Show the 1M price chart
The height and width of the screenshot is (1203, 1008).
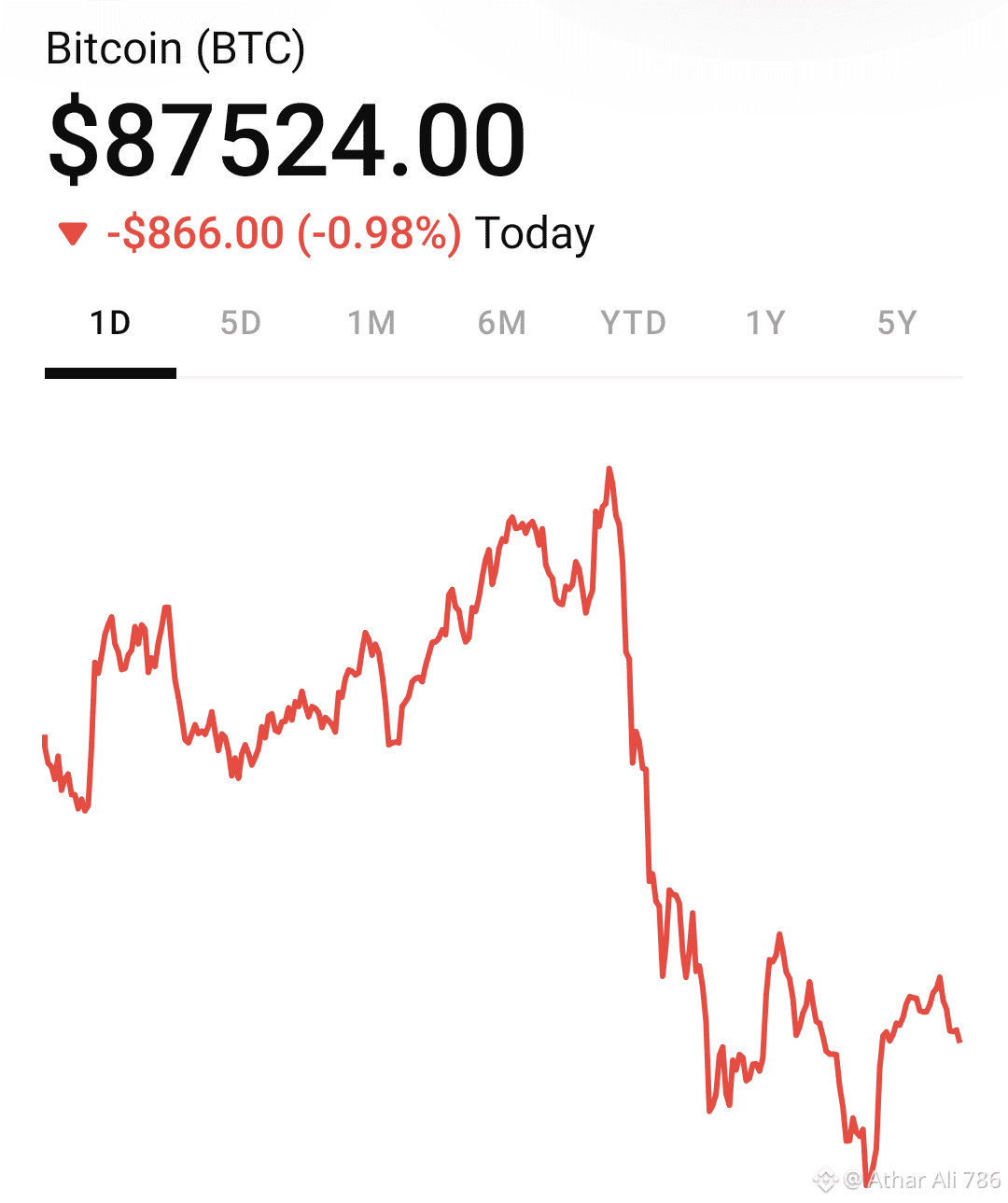371,323
